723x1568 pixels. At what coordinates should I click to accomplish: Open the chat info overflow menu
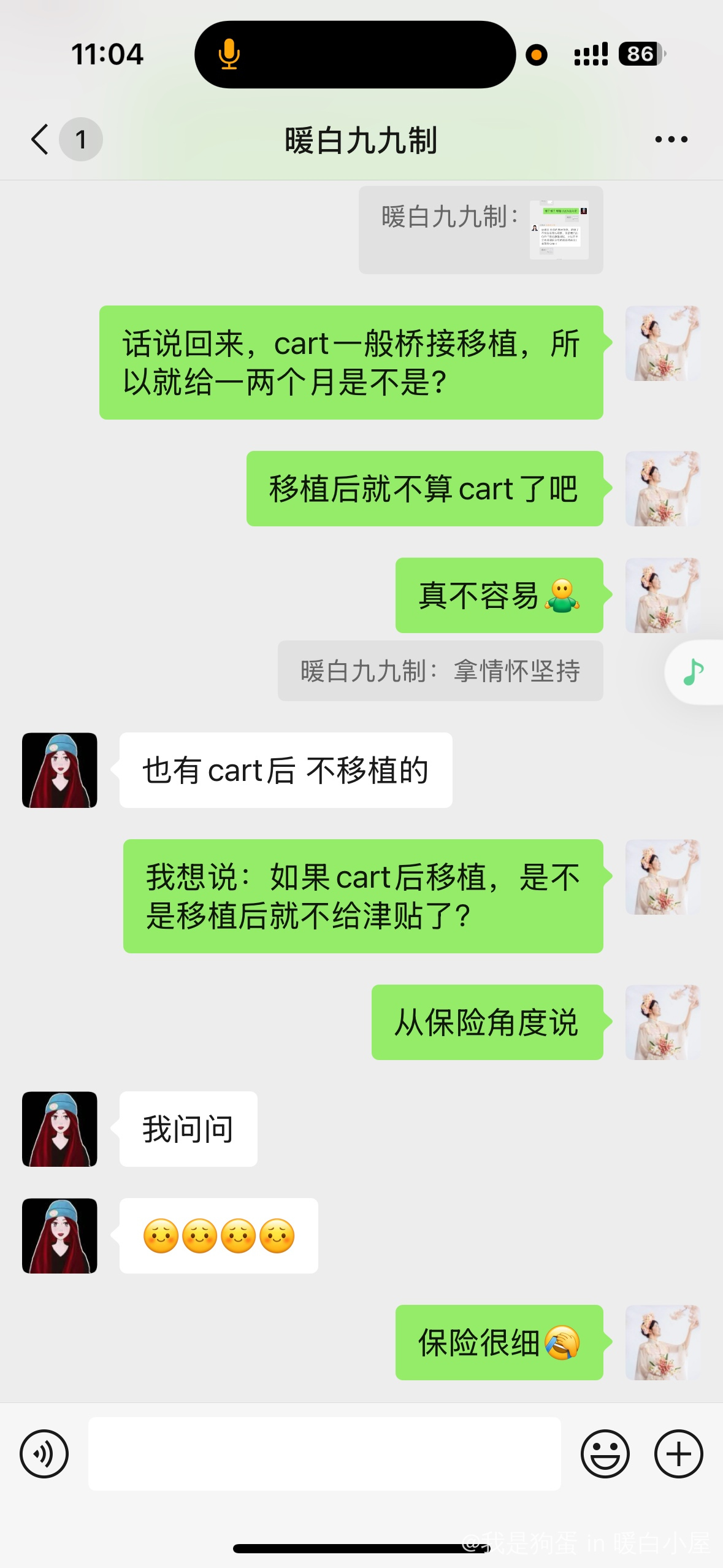pyautogui.click(x=671, y=140)
